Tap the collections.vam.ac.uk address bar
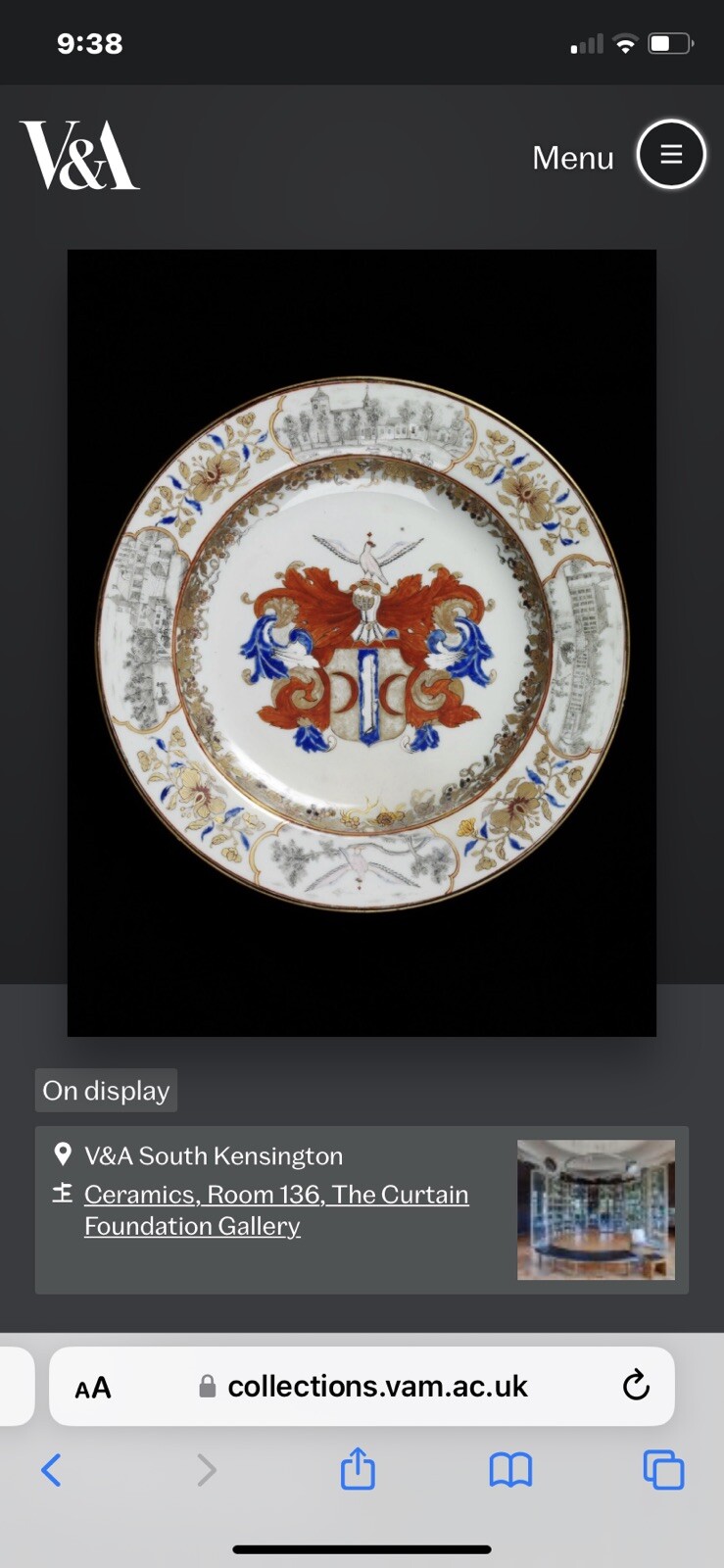 [x=377, y=1386]
